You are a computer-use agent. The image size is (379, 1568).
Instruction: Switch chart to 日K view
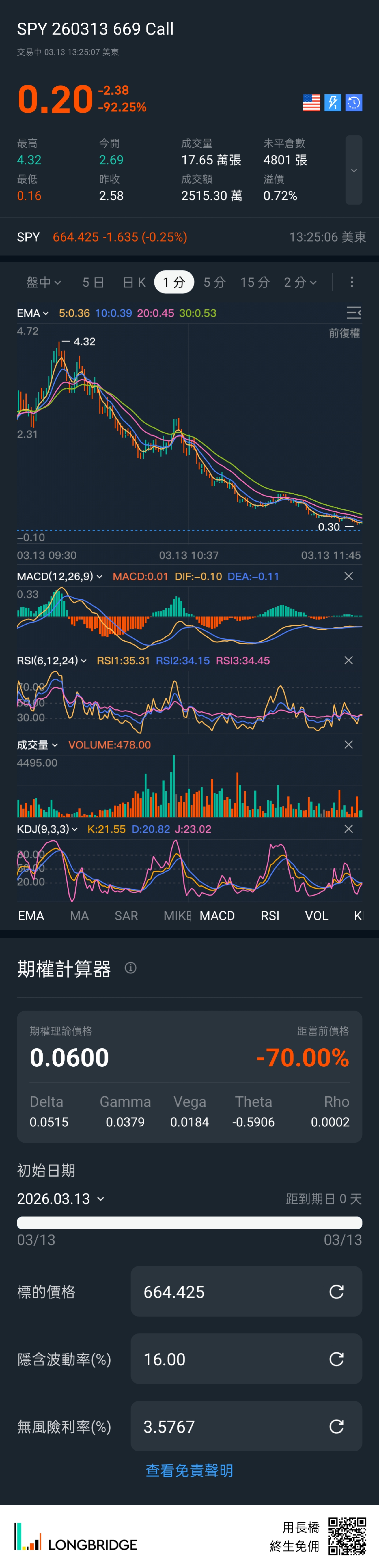[134, 282]
